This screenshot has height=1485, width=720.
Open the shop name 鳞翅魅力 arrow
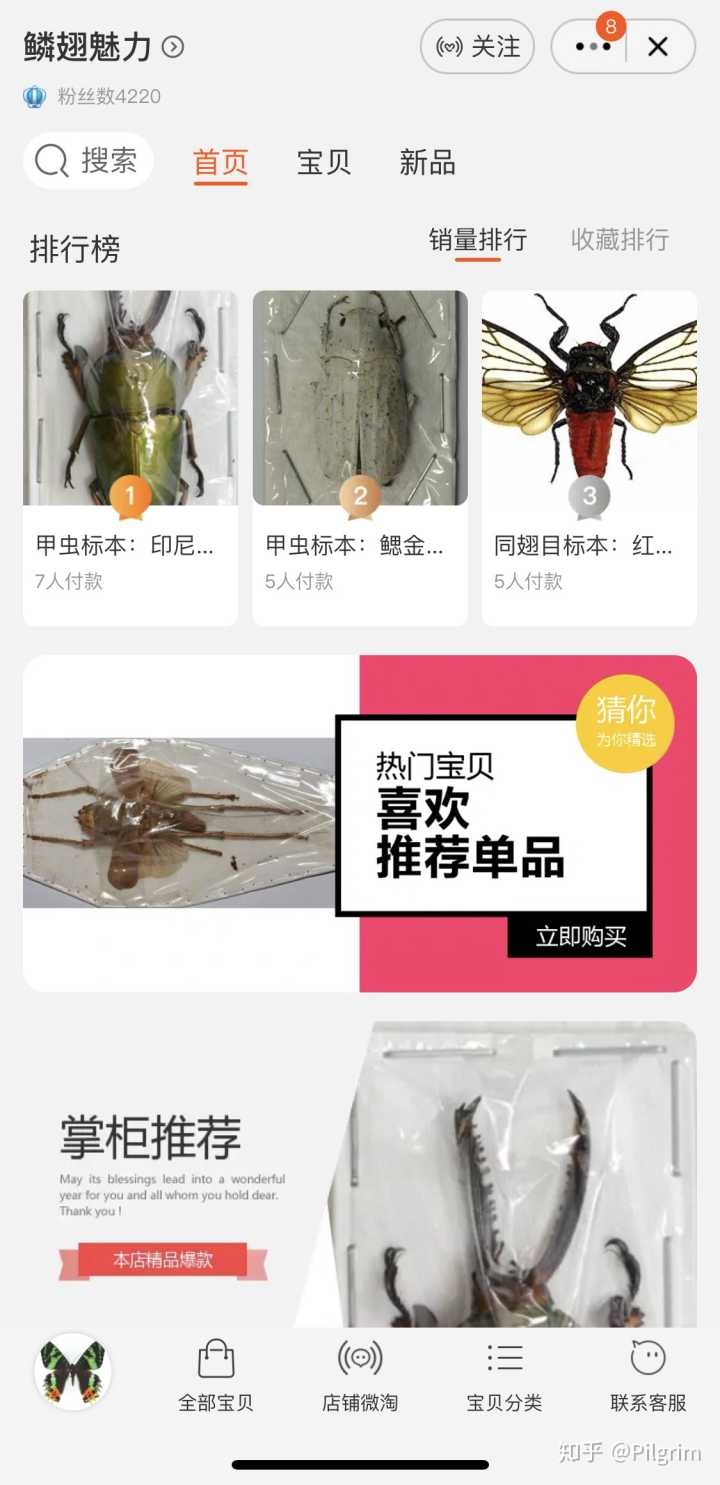click(173, 47)
